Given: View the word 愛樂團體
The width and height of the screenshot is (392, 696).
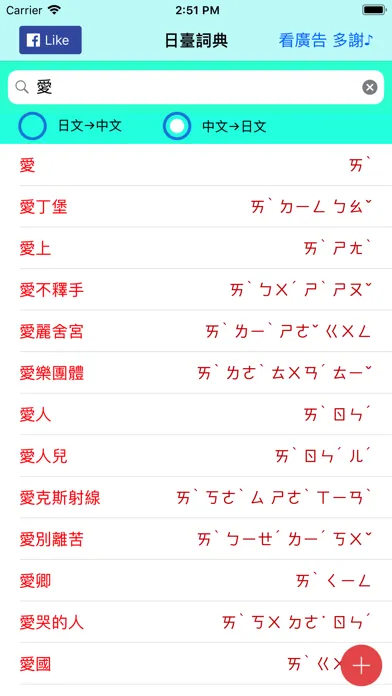Looking at the screenshot, I should pyautogui.click(x=196, y=373).
